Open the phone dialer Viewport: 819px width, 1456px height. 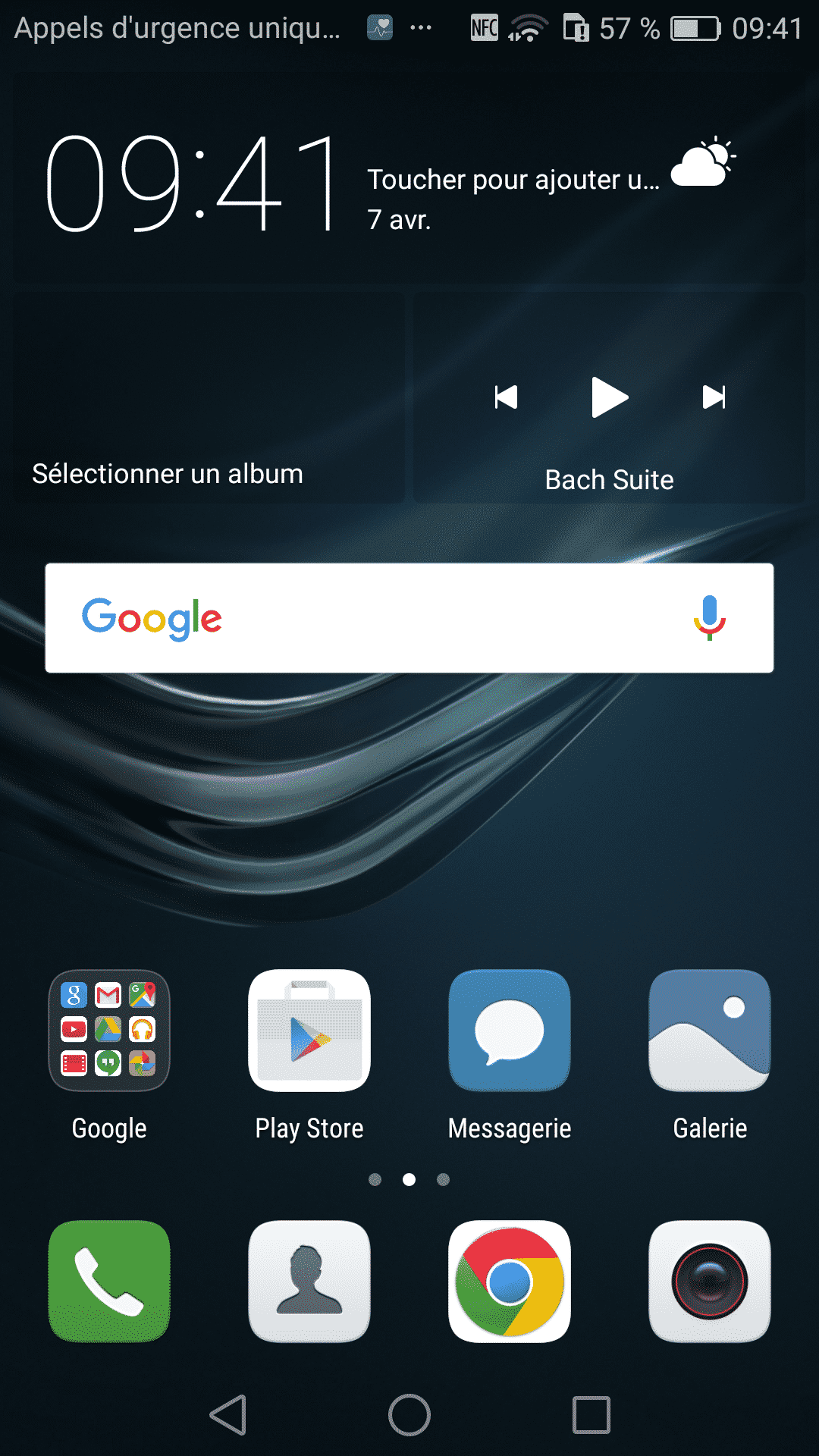pos(109,1281)
